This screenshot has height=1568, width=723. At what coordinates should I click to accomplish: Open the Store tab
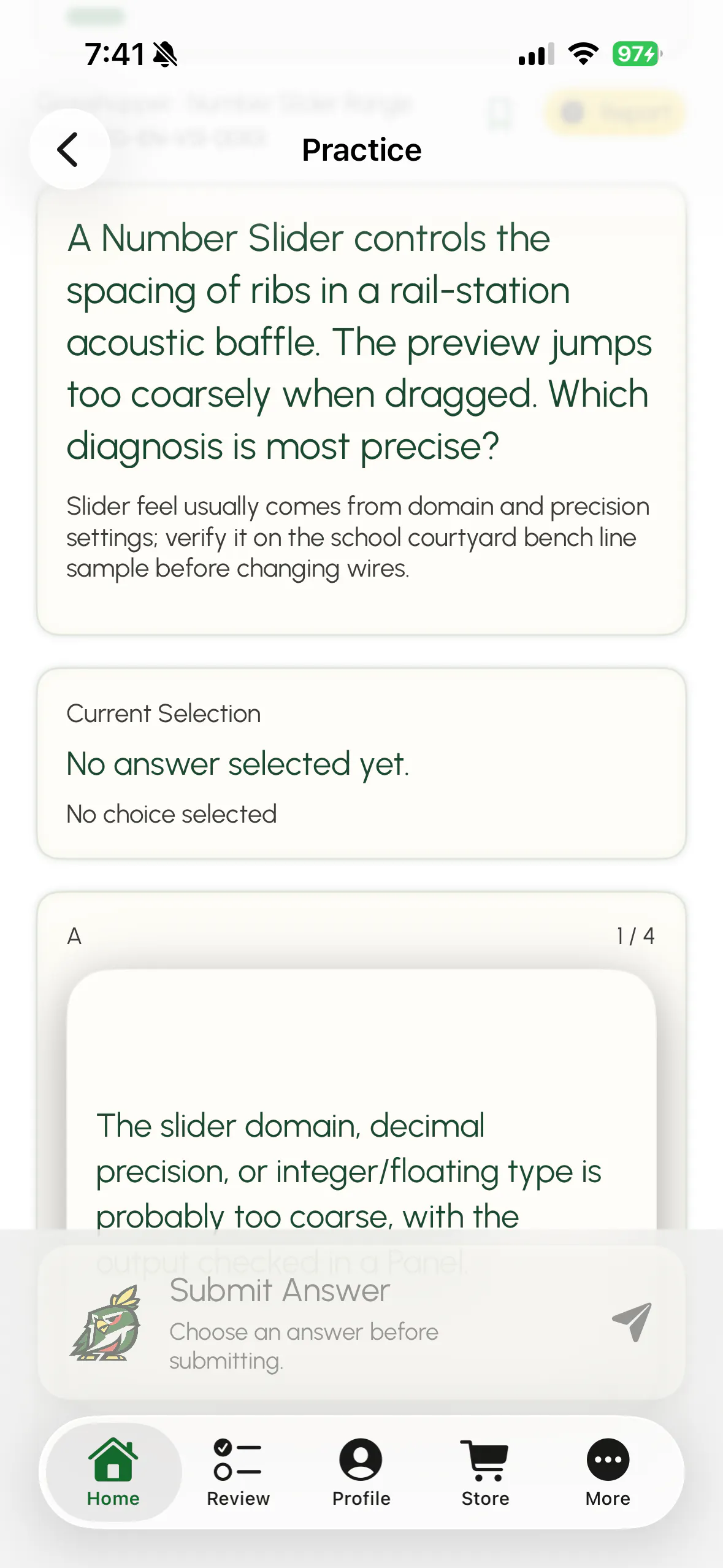click(x=485, y=1472)
